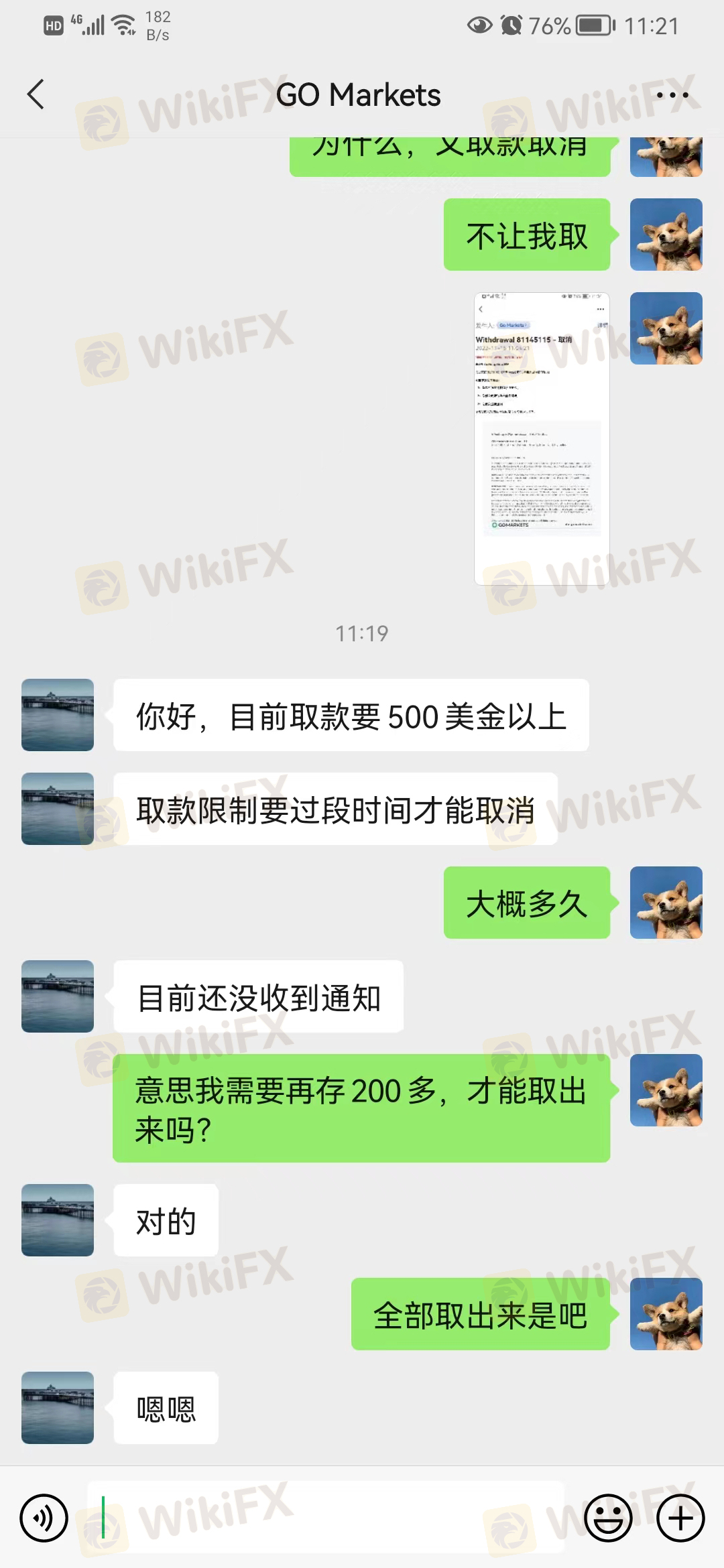
Task: Open the plus attachments menu
Action: click(680, 1518)
